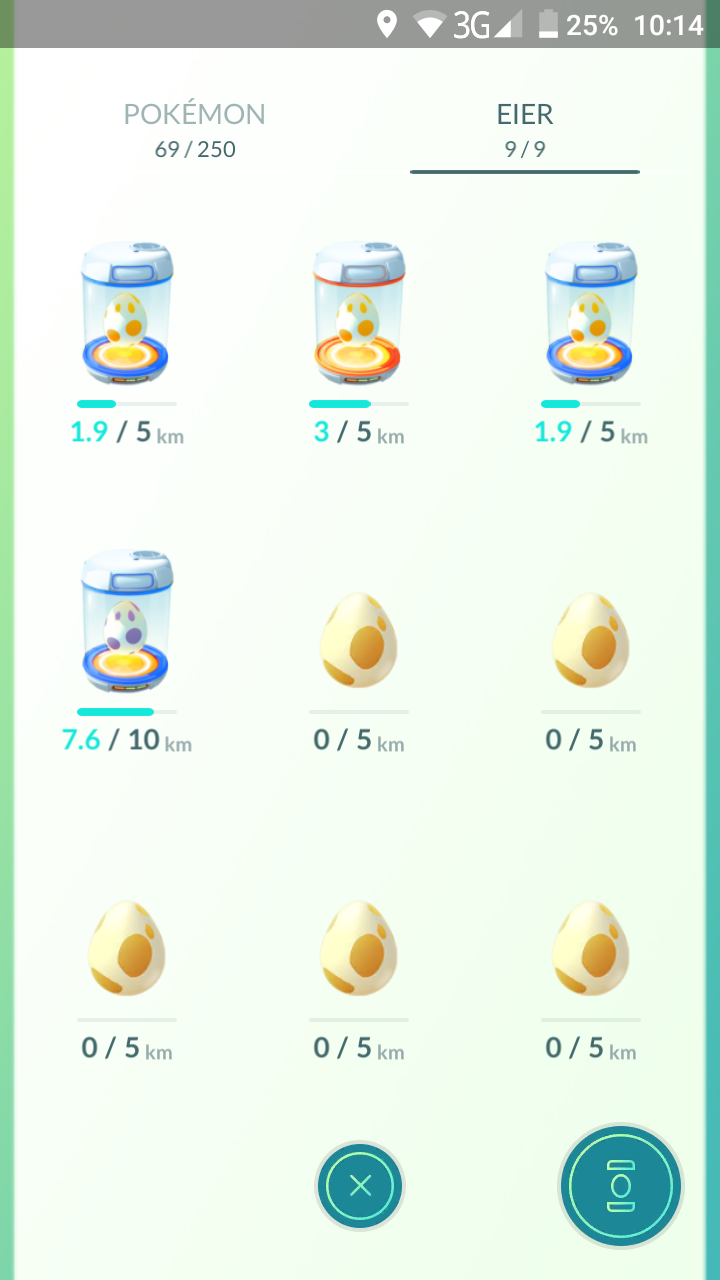Open the incubators button

point(621,1187)
